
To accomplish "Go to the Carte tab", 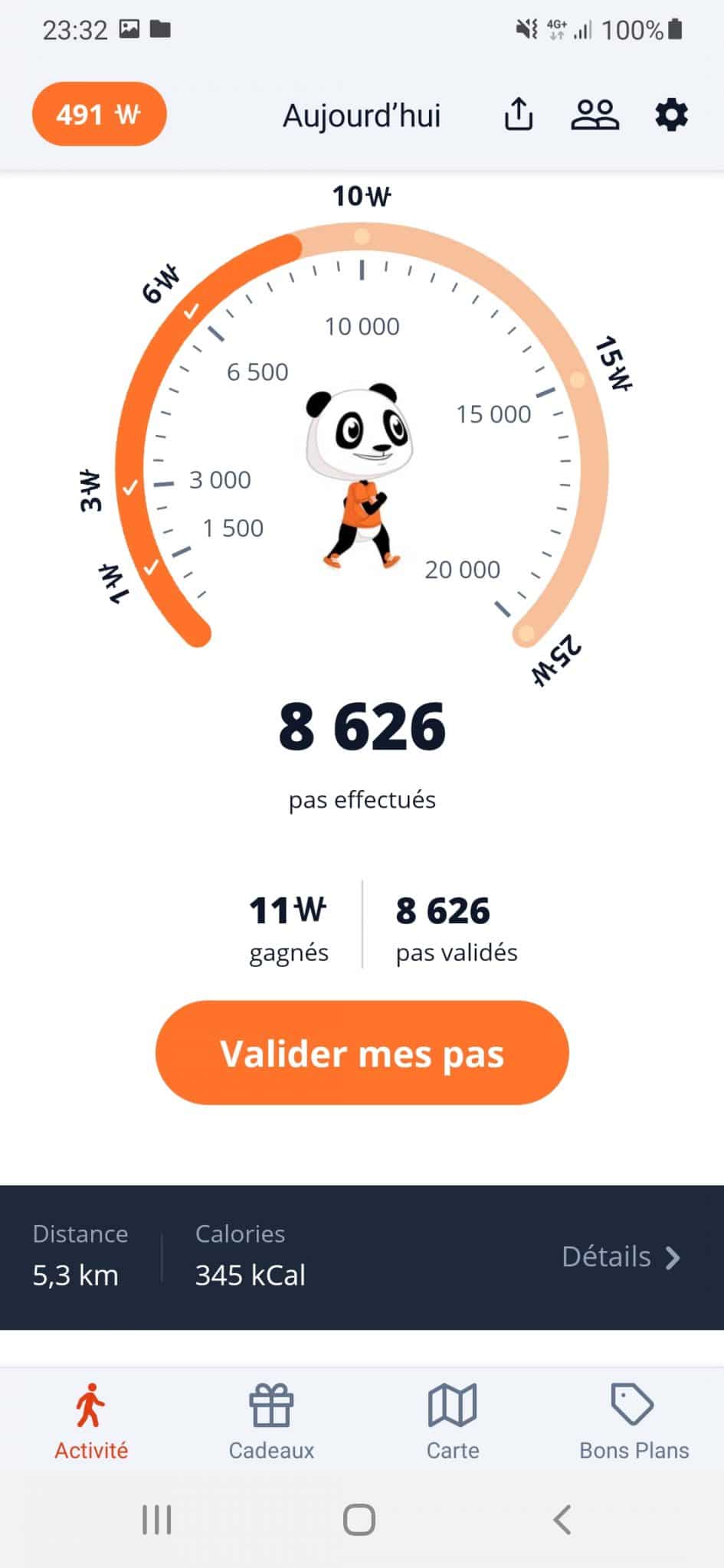I will (x=453, y=1422).
